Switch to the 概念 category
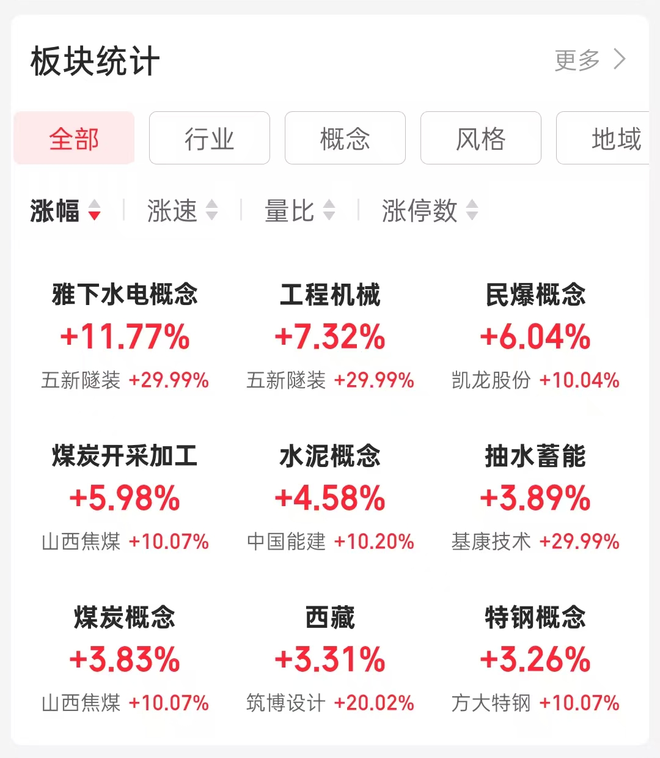The image size is (660, 758). [345, 138]
